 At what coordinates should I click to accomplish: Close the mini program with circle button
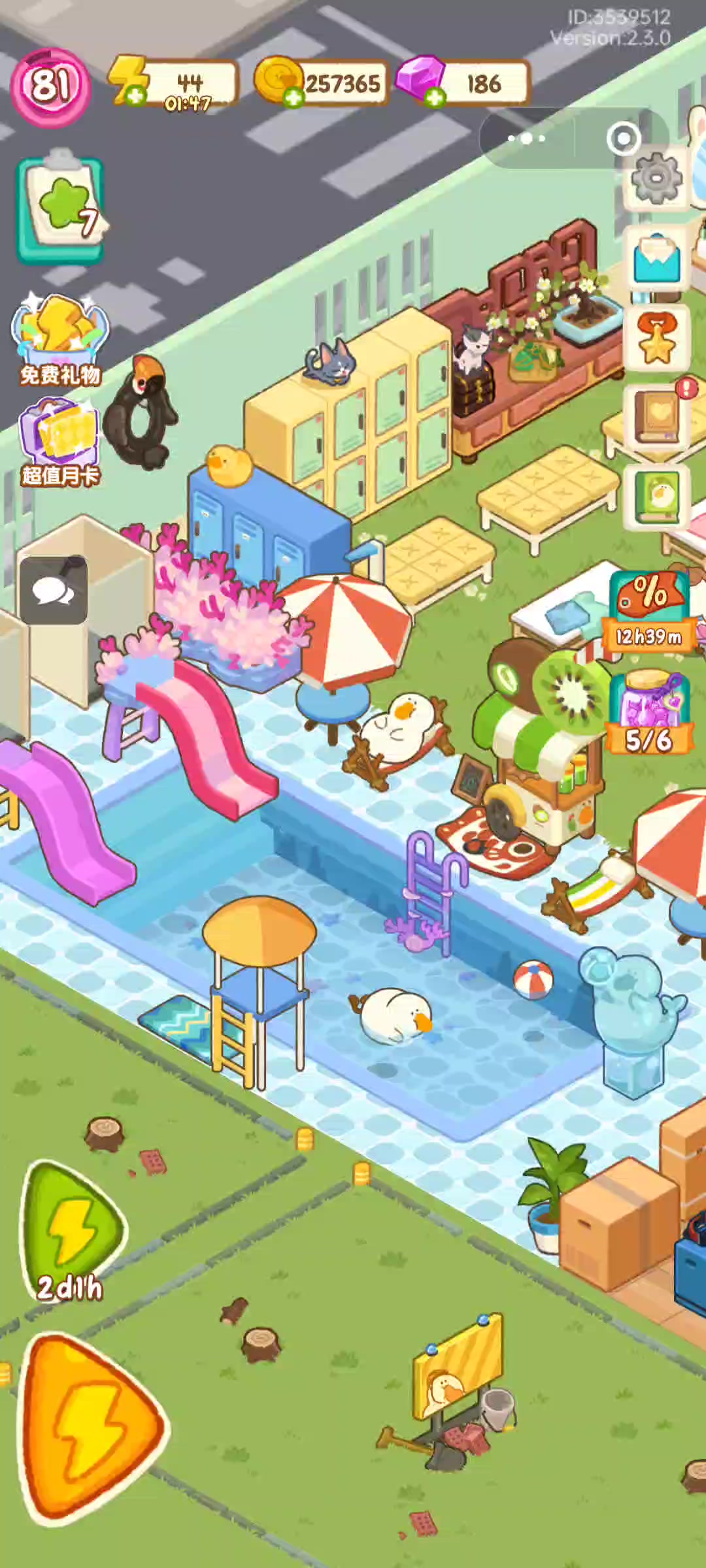click(x=623, y=139)
